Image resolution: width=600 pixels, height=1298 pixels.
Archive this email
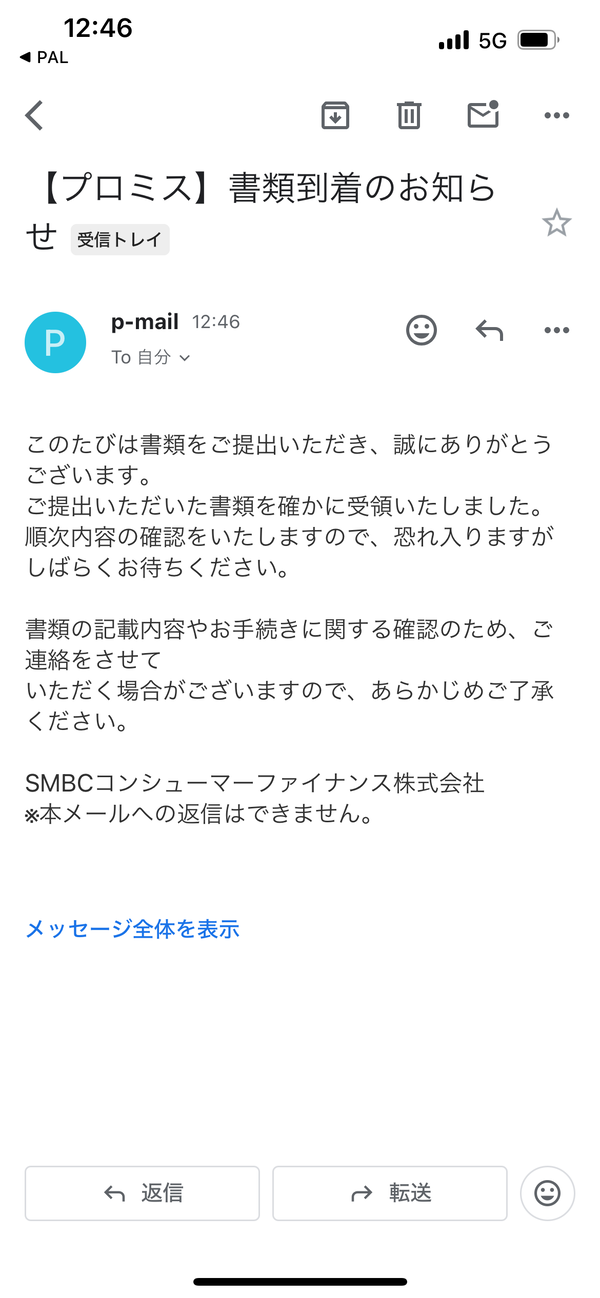335,115
